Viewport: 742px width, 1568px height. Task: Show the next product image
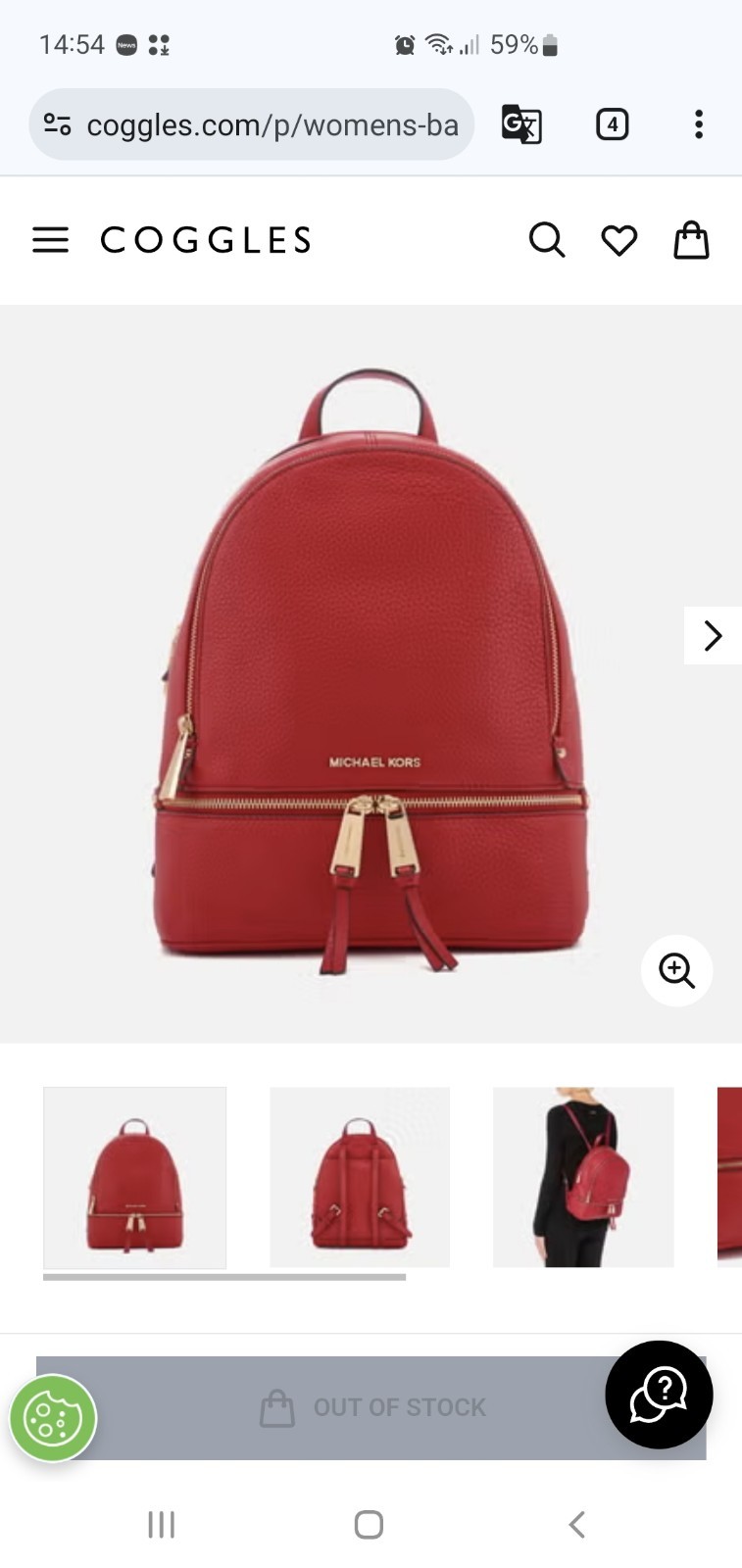coord(713,636)
